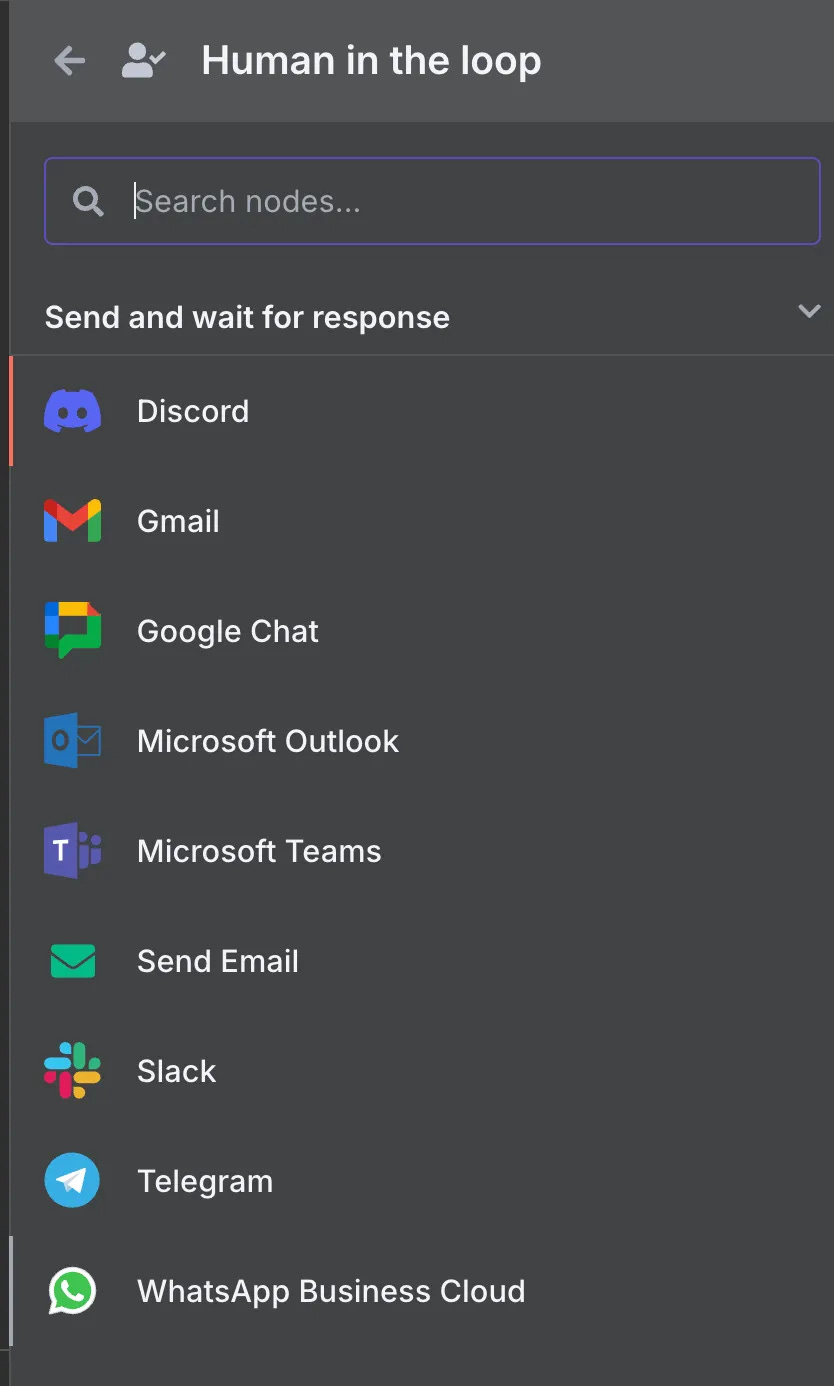Screen dimensions: 834x1386
Task: Choose Gmail from the list
Action: [178, 521]
